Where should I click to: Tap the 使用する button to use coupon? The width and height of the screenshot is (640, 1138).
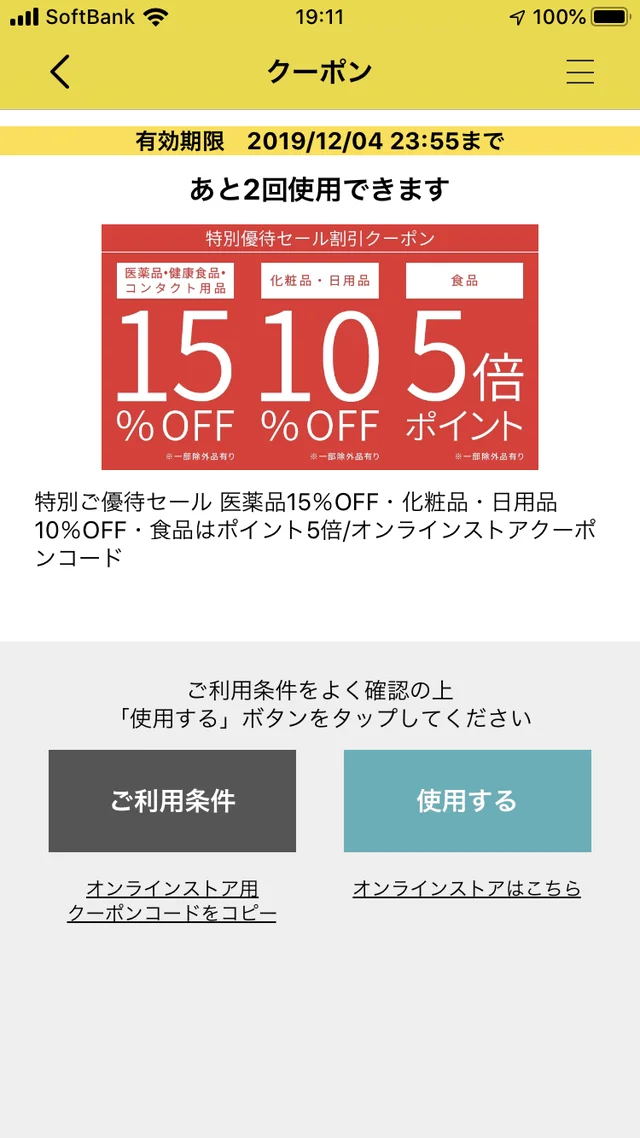click(467, 801)
